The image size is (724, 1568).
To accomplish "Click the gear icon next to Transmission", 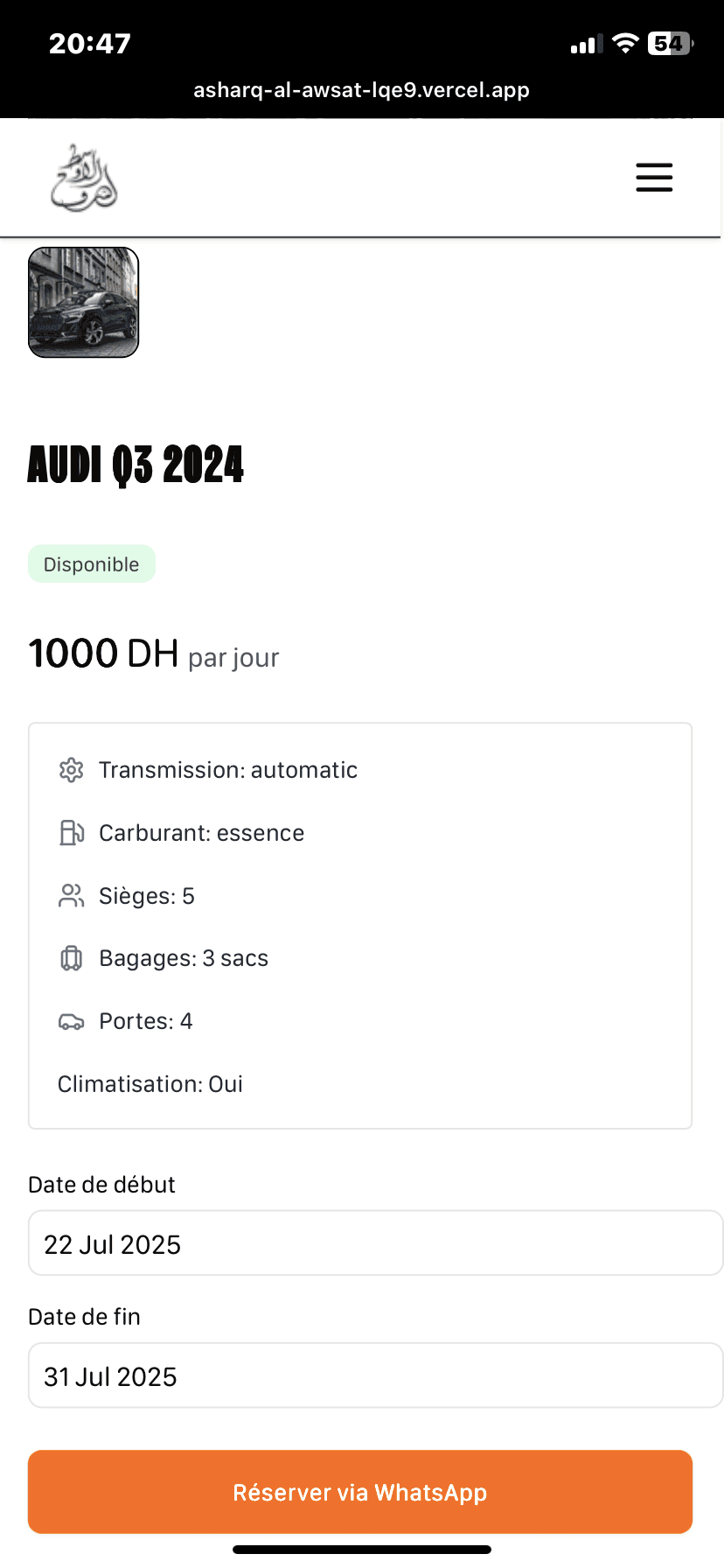I will pyautogui.click(x=71, y=770).
